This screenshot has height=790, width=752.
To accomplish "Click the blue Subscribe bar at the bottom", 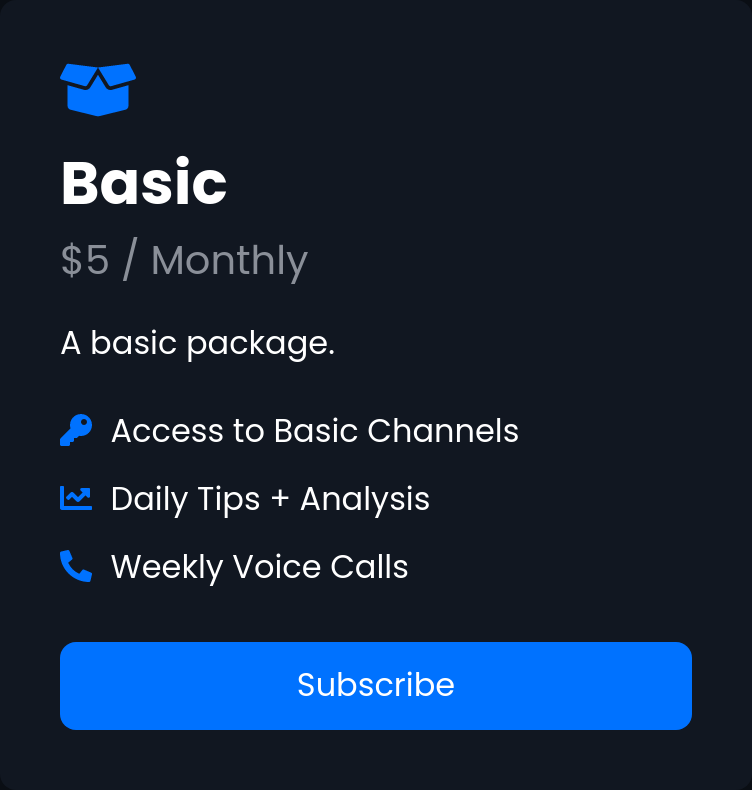I will pos(376,686).
